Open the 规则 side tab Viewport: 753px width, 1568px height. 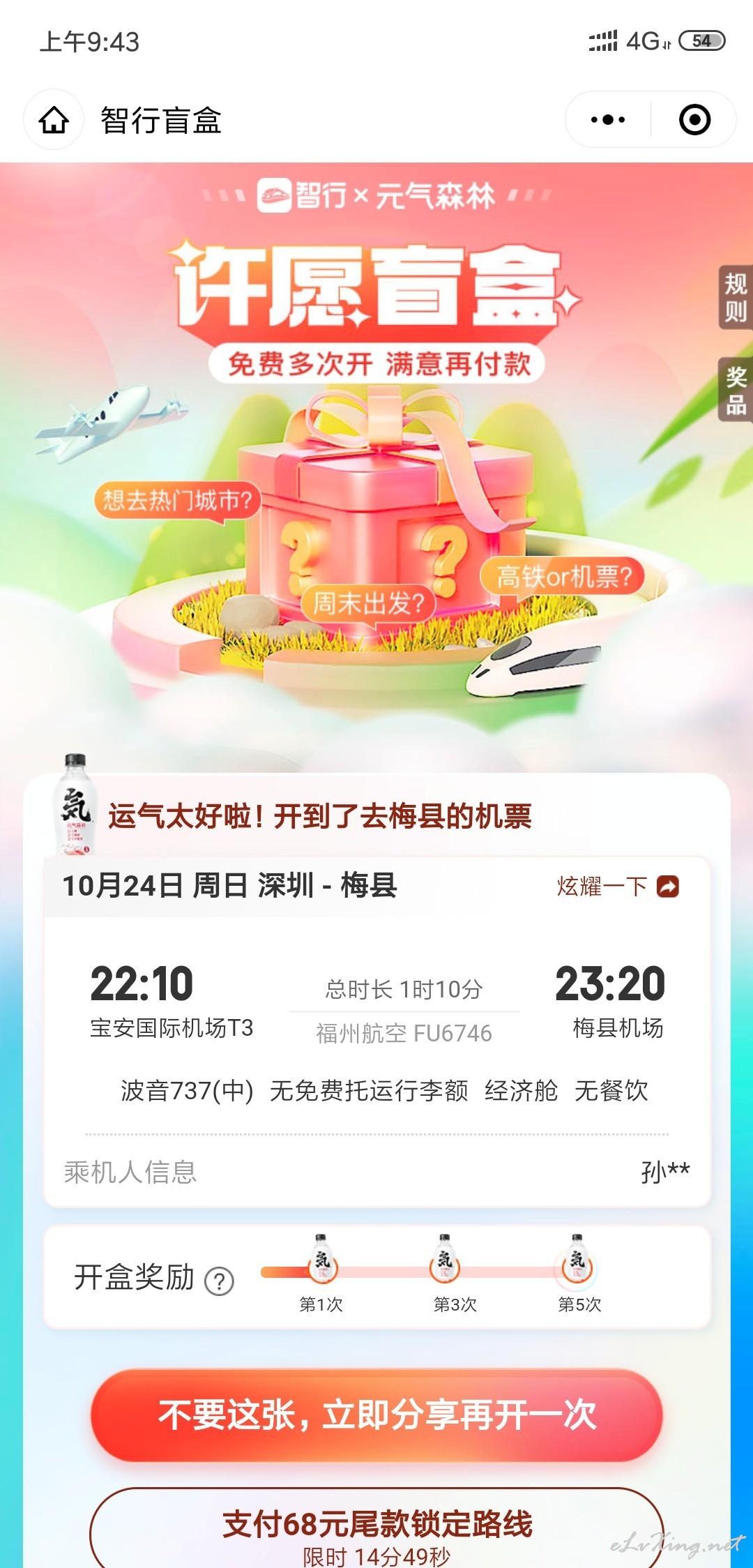pyautogui.click(x=735, y=297)
